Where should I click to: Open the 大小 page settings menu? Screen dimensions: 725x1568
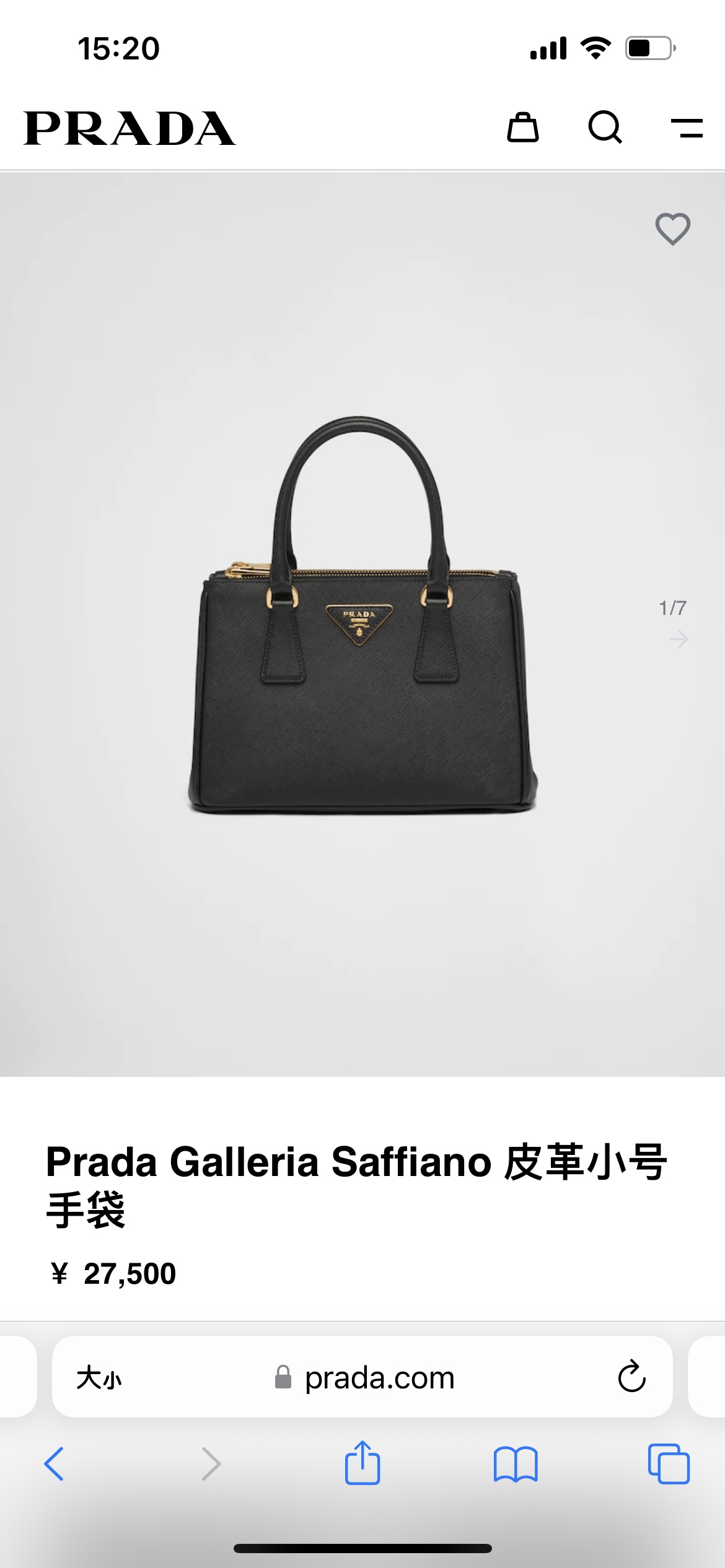tap(99, 1378)
